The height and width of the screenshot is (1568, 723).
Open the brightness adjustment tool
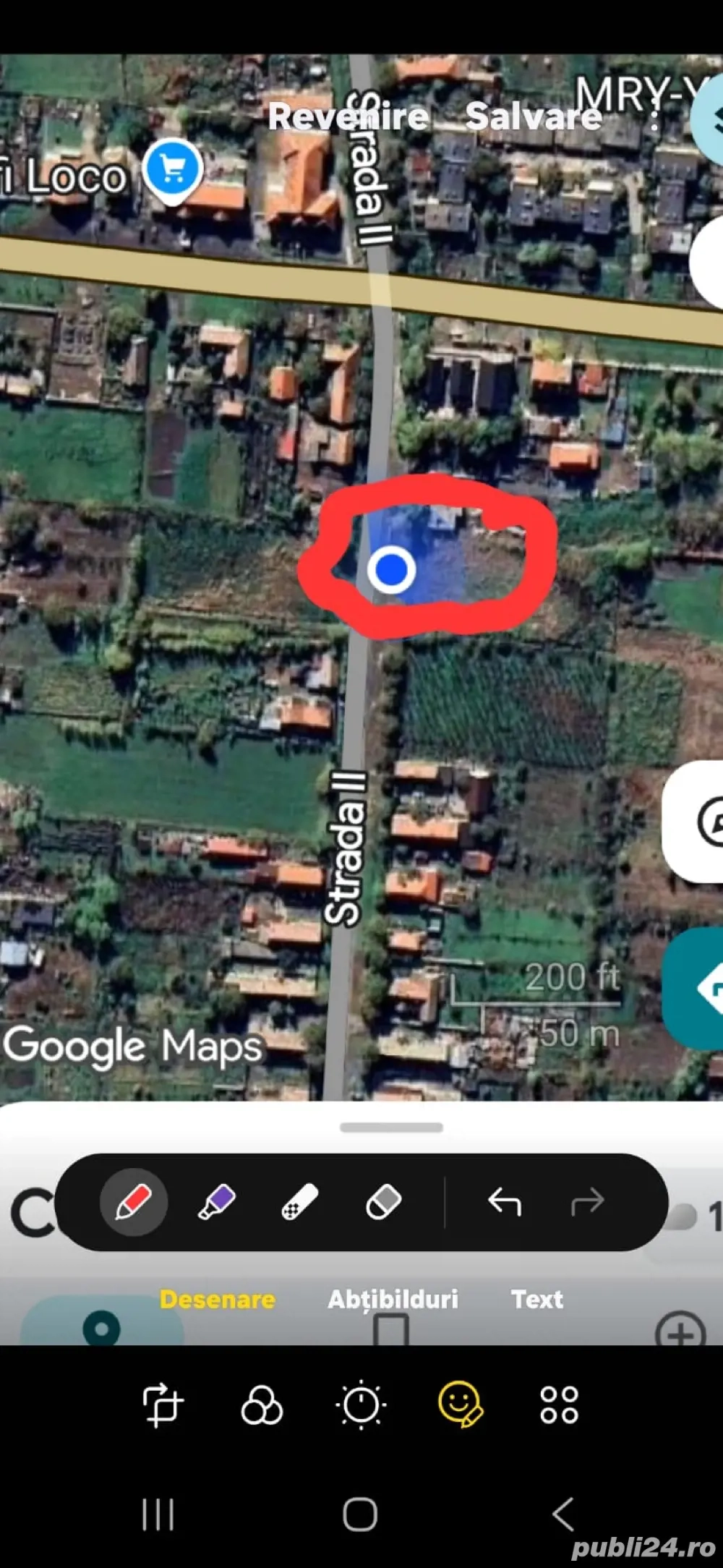click(361, 1404)
